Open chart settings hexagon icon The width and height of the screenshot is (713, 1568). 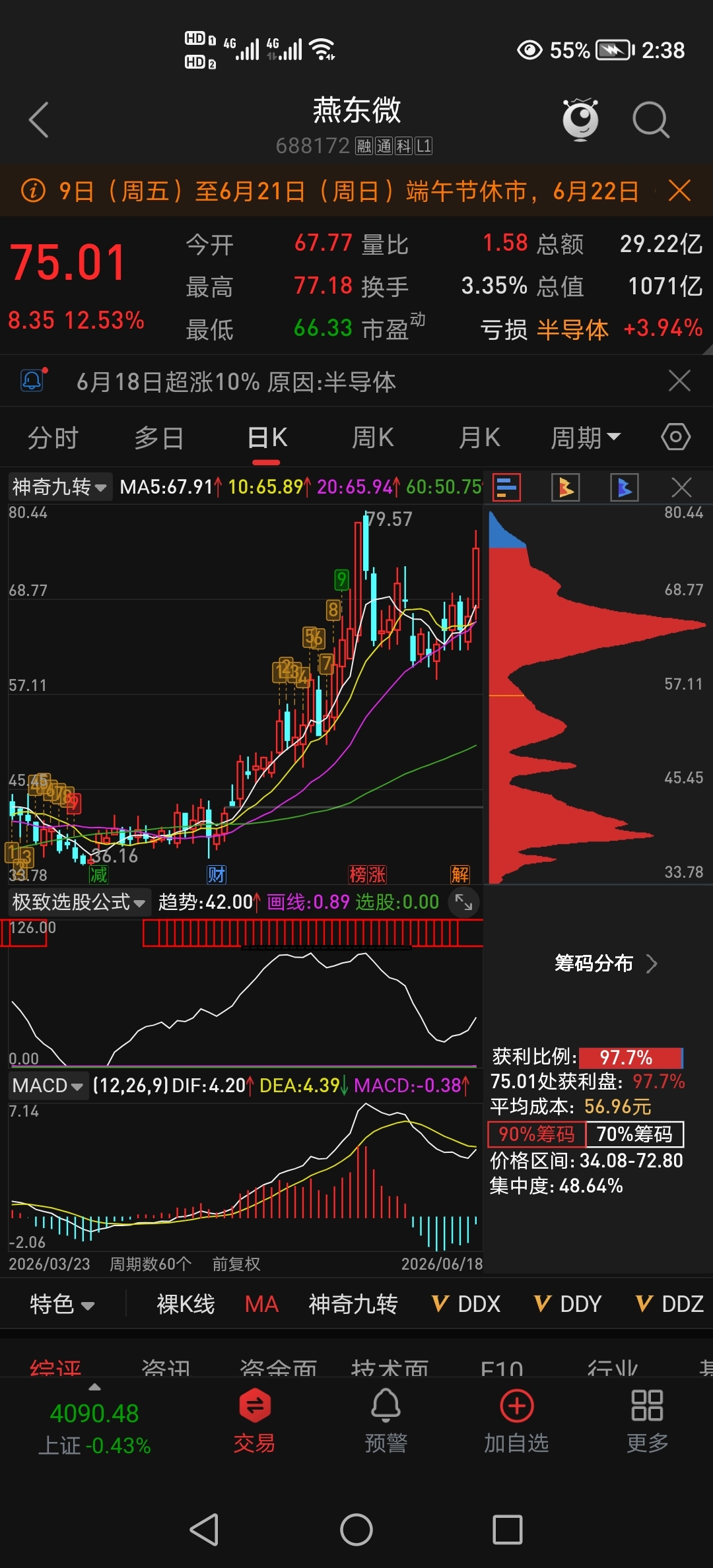(676, 437)
